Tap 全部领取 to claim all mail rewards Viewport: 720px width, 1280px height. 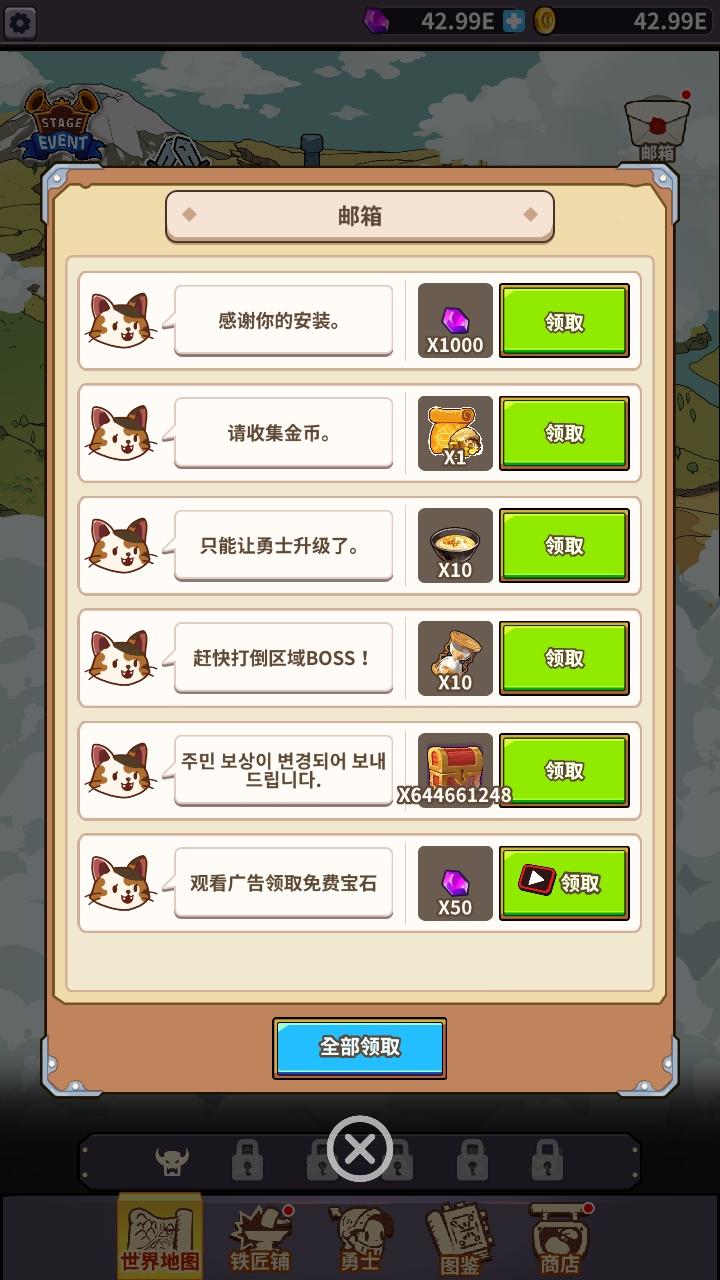359,1047
